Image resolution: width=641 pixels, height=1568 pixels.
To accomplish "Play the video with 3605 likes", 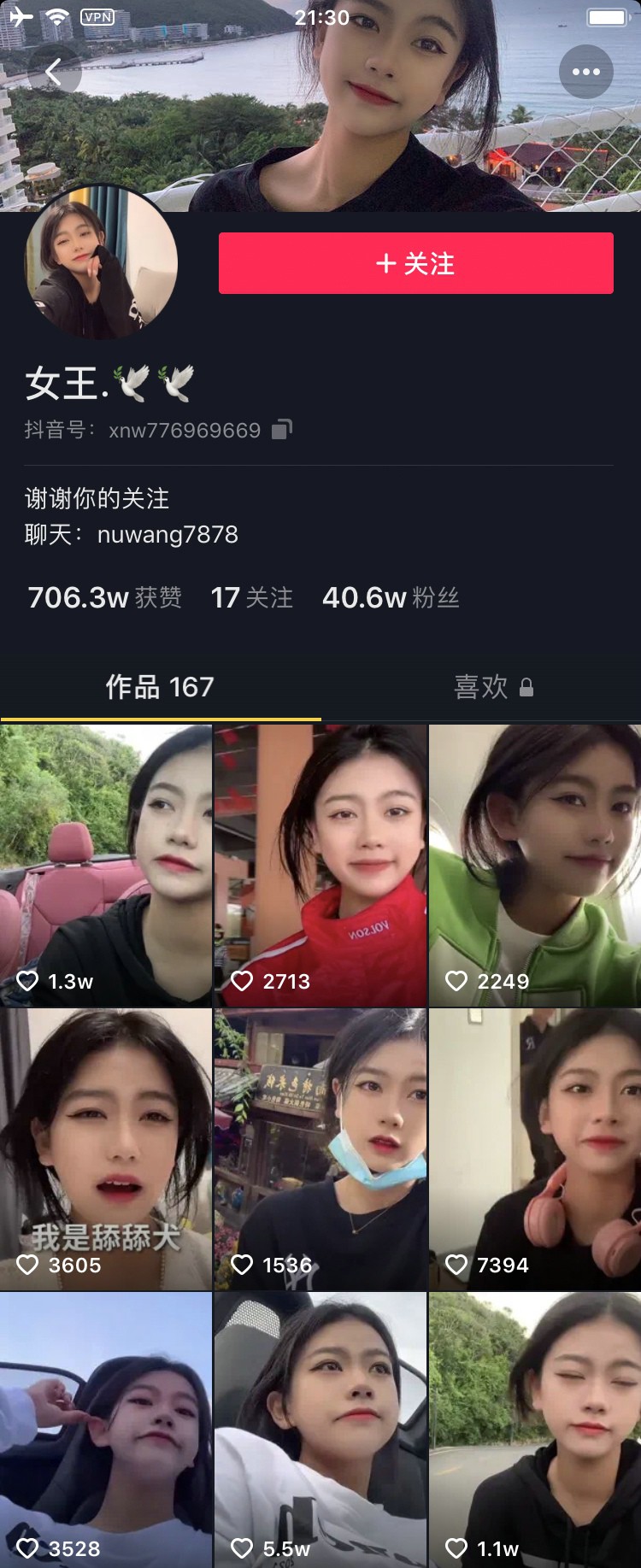I will (x=106, y=1148).
